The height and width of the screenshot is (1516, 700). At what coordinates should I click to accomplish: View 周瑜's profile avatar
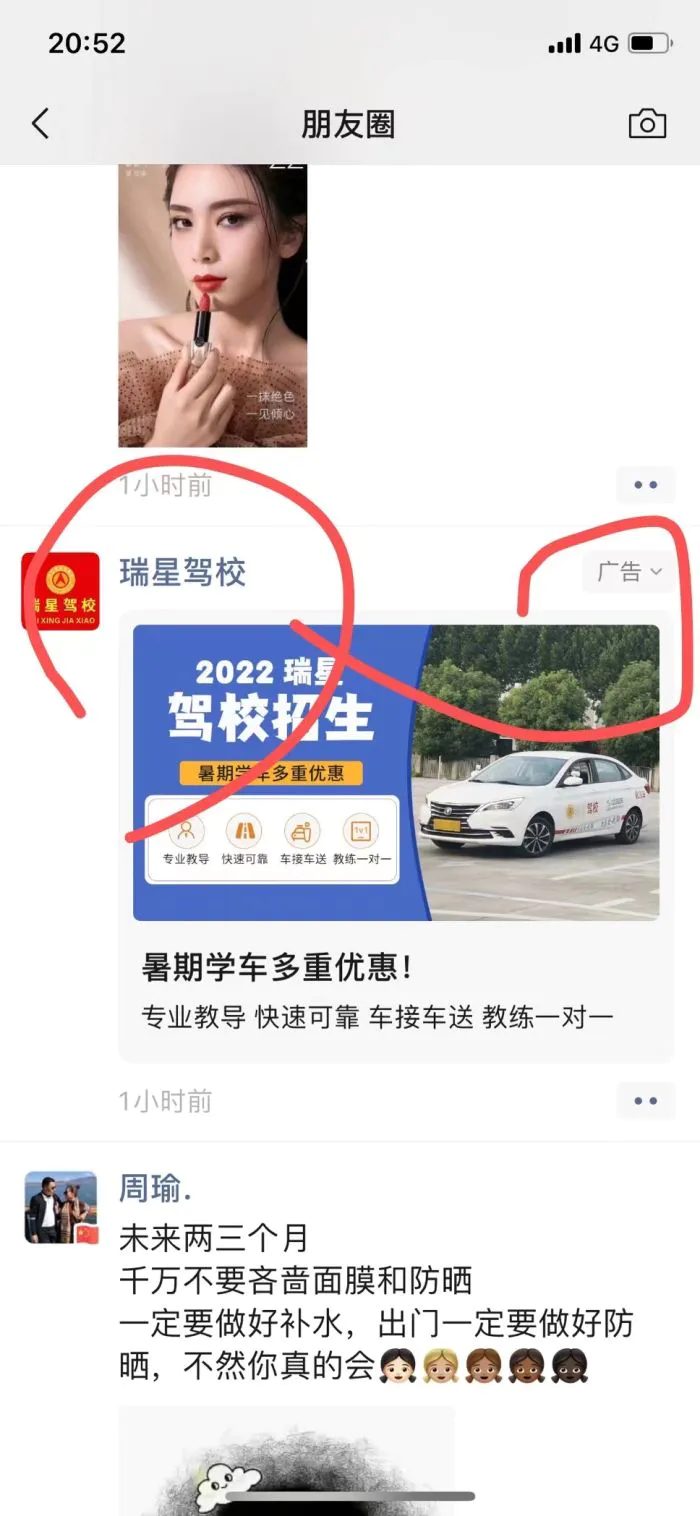tap(60, 1207)
